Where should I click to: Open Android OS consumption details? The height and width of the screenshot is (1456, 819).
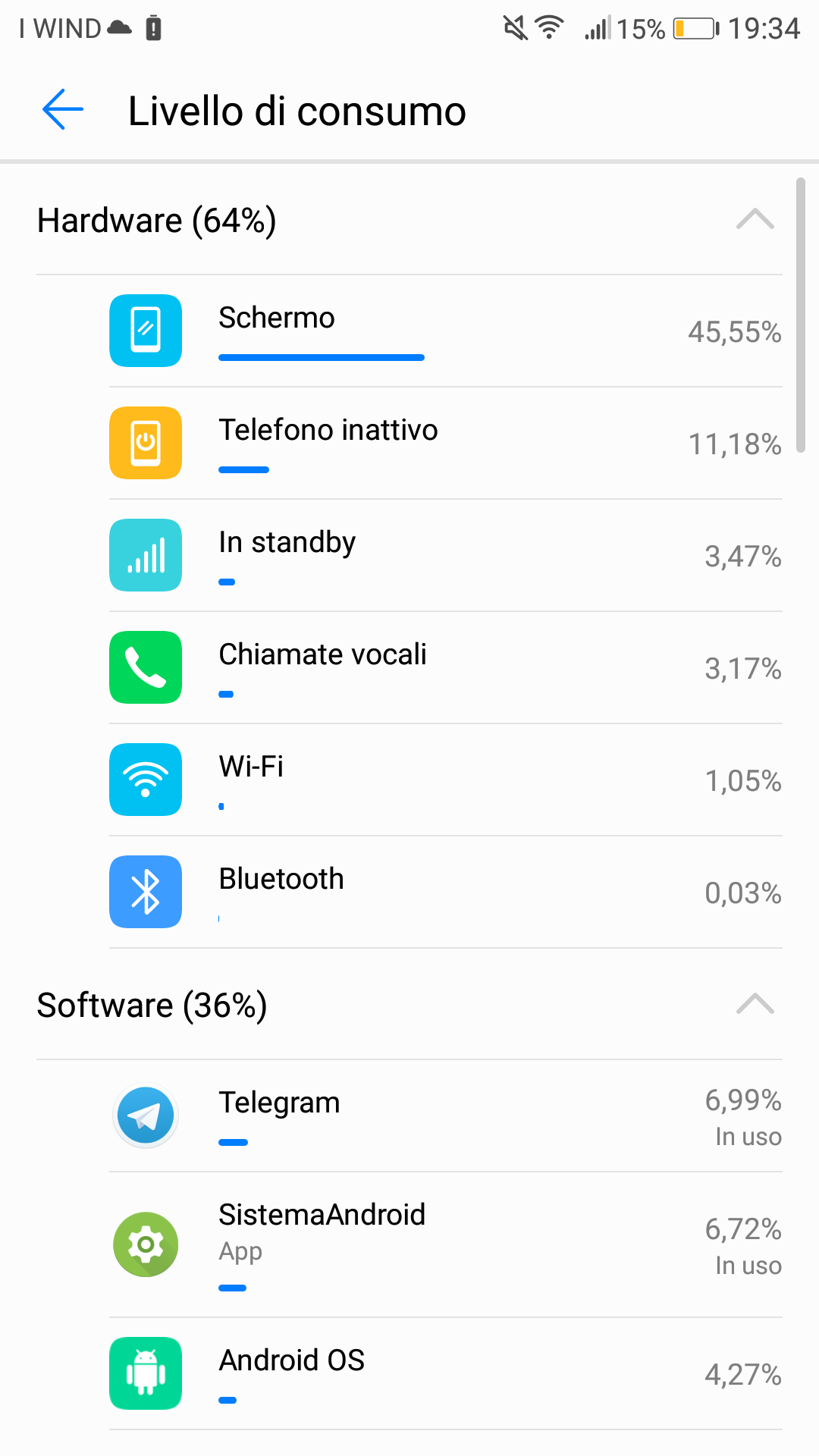[x=446, y=1374]
